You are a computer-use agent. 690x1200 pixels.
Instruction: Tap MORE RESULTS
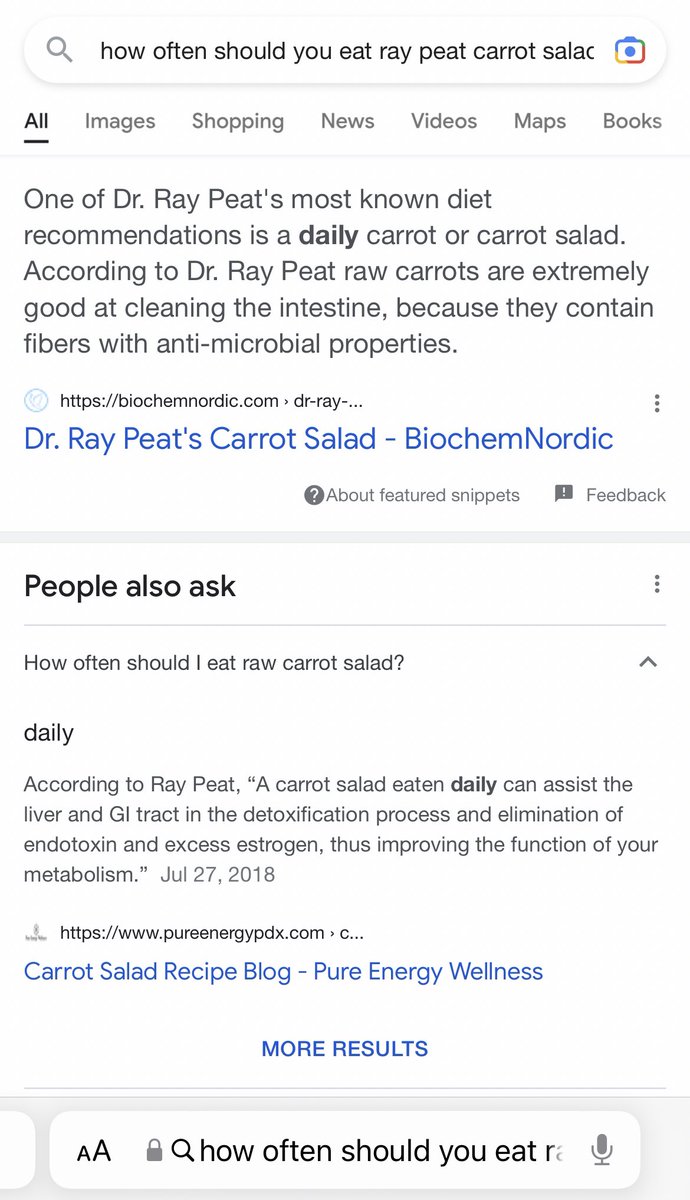click(345, 1048)
